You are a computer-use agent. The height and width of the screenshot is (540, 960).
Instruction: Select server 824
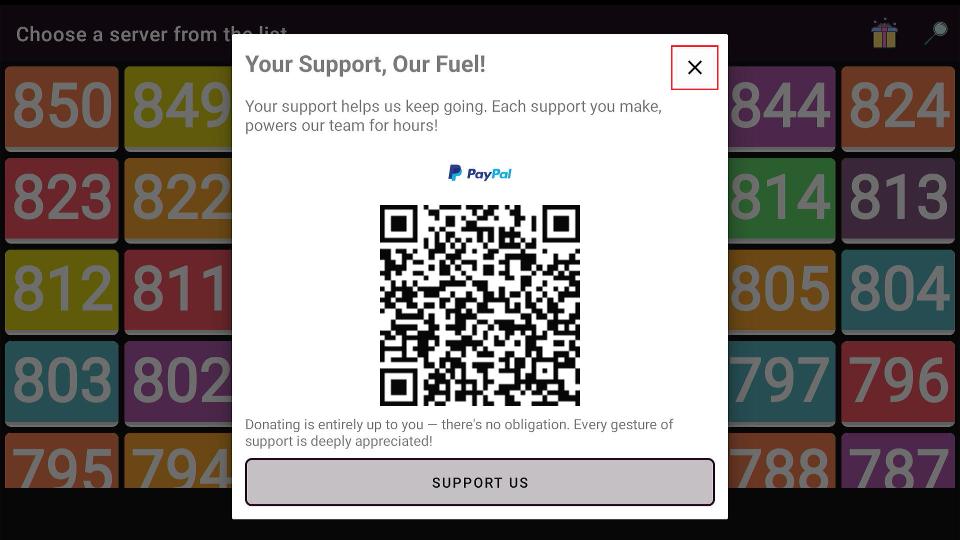point(898,107)
